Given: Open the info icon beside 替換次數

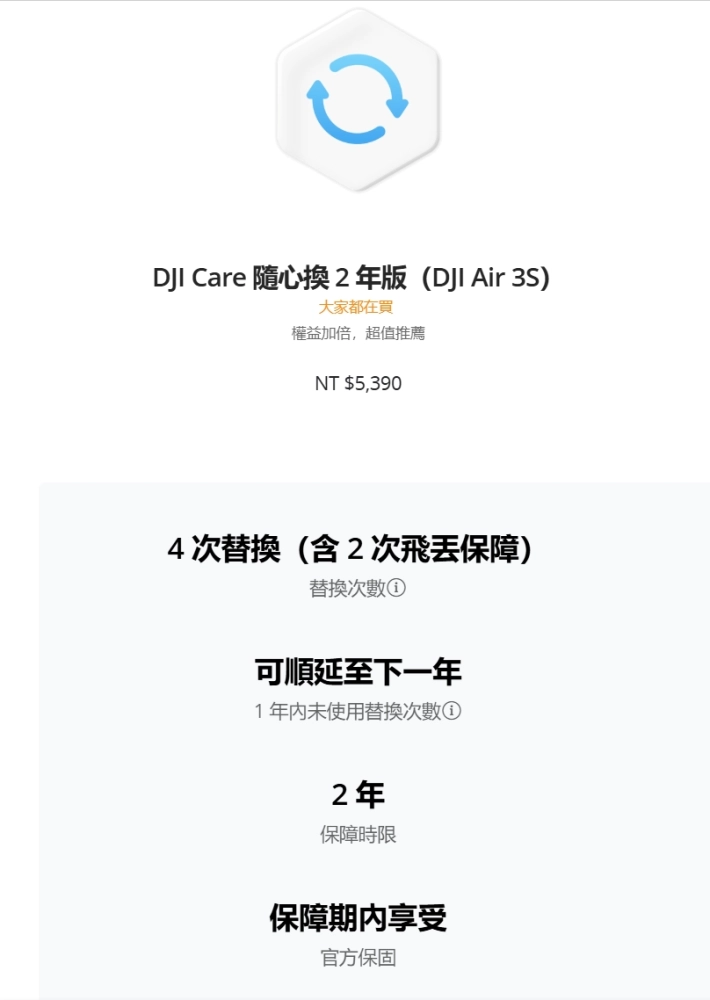Looking at the screenshot, I should [397, 588].
